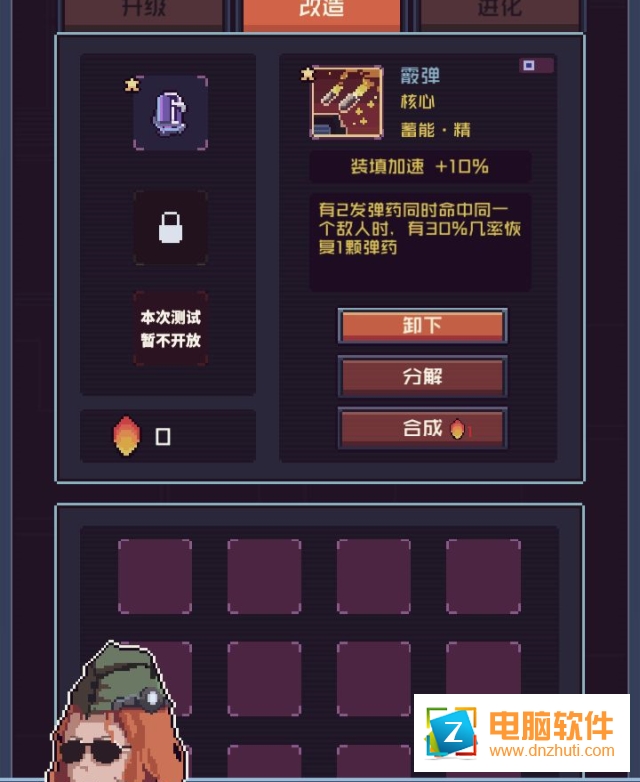Open the 霰弹 module icon
640x782 pixels.
[x=346, y=102]
